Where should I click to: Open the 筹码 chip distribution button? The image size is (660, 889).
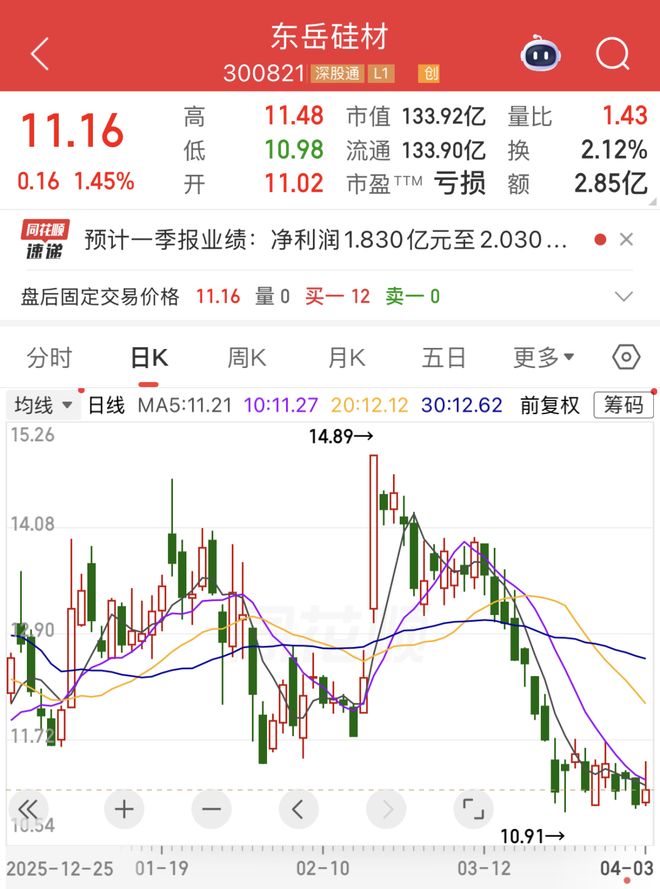pyautogui.click(x=623, y=405)
